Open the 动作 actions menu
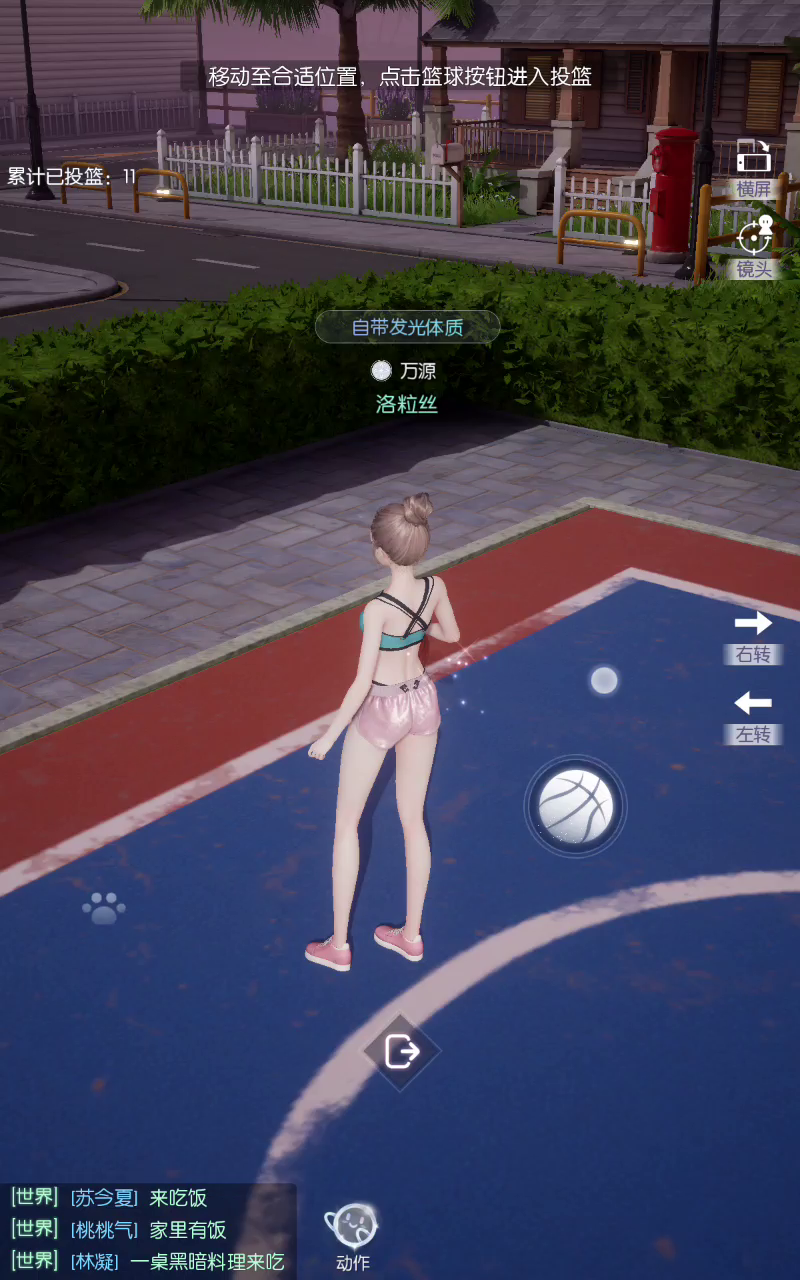 tap(353, 1237)
